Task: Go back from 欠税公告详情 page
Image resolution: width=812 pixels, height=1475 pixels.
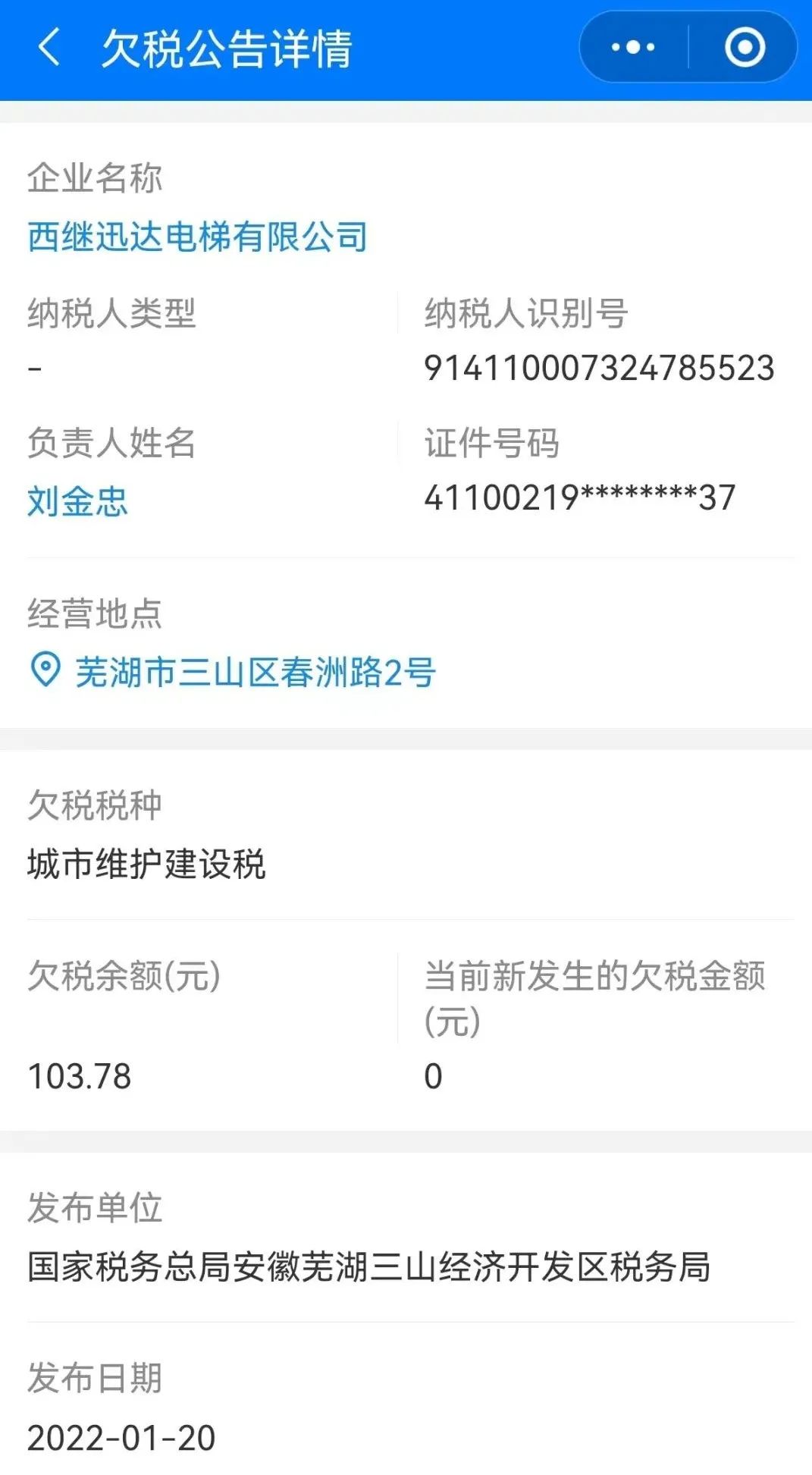Action: click(49, 48)
